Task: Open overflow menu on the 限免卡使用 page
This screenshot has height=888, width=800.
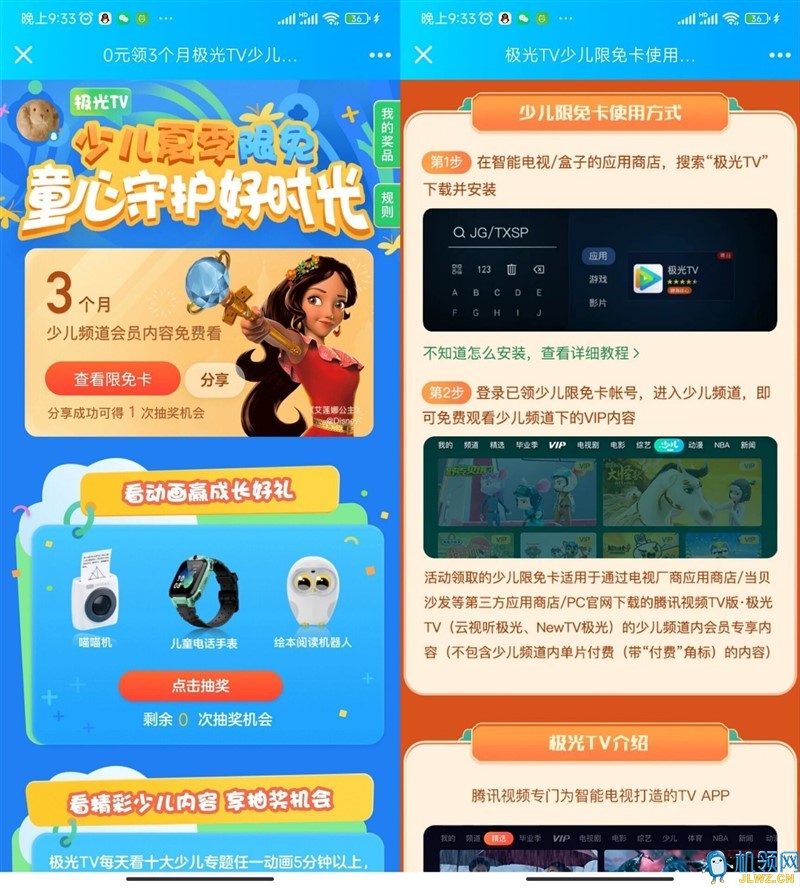Action: pyautogui.click(x=777, y=55)
